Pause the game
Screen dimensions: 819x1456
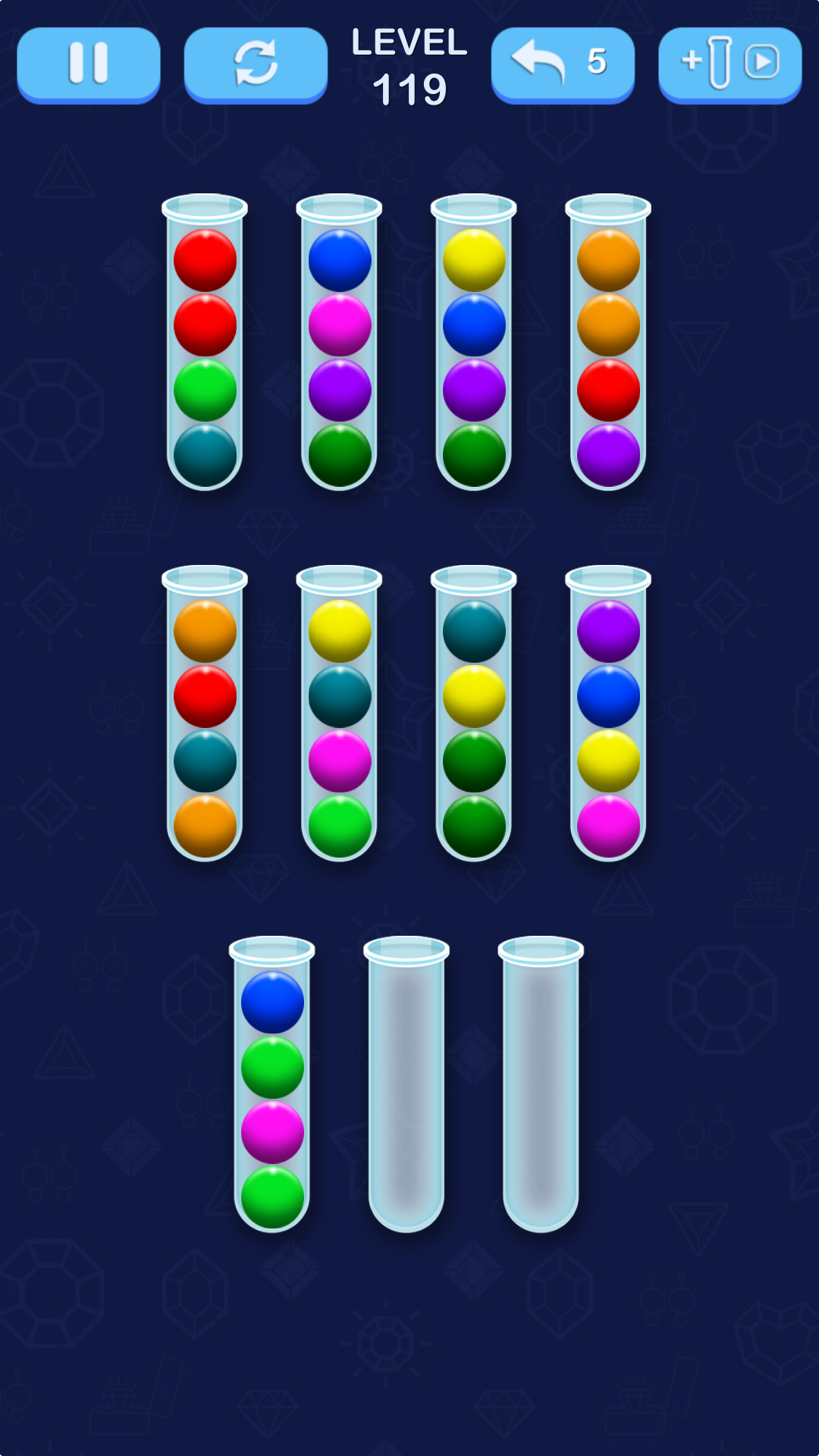click(x=89, y=64)
